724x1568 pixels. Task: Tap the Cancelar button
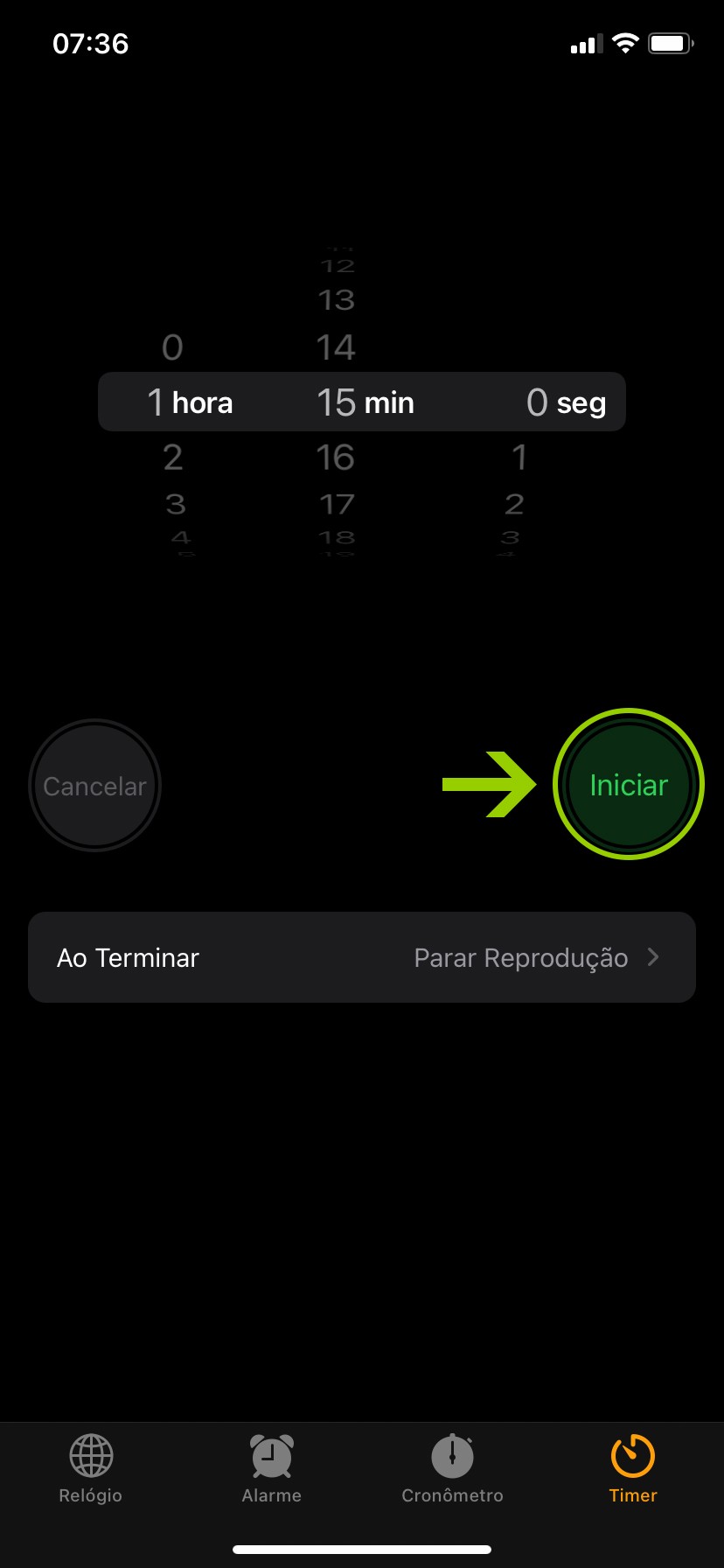(94, 786)
